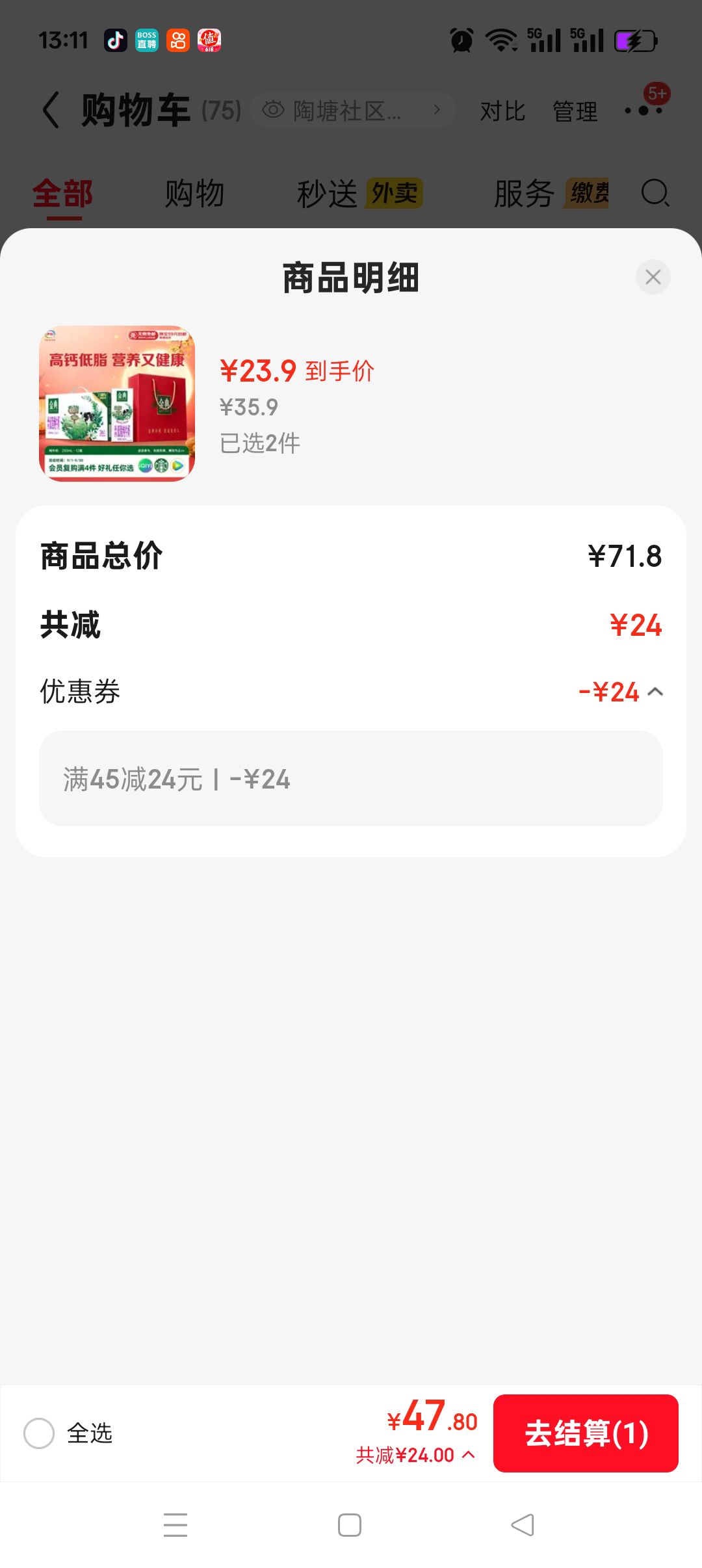Switch to the 服务 tab
This screenshot has width=702, height=1568.
[x=551, y=194]
